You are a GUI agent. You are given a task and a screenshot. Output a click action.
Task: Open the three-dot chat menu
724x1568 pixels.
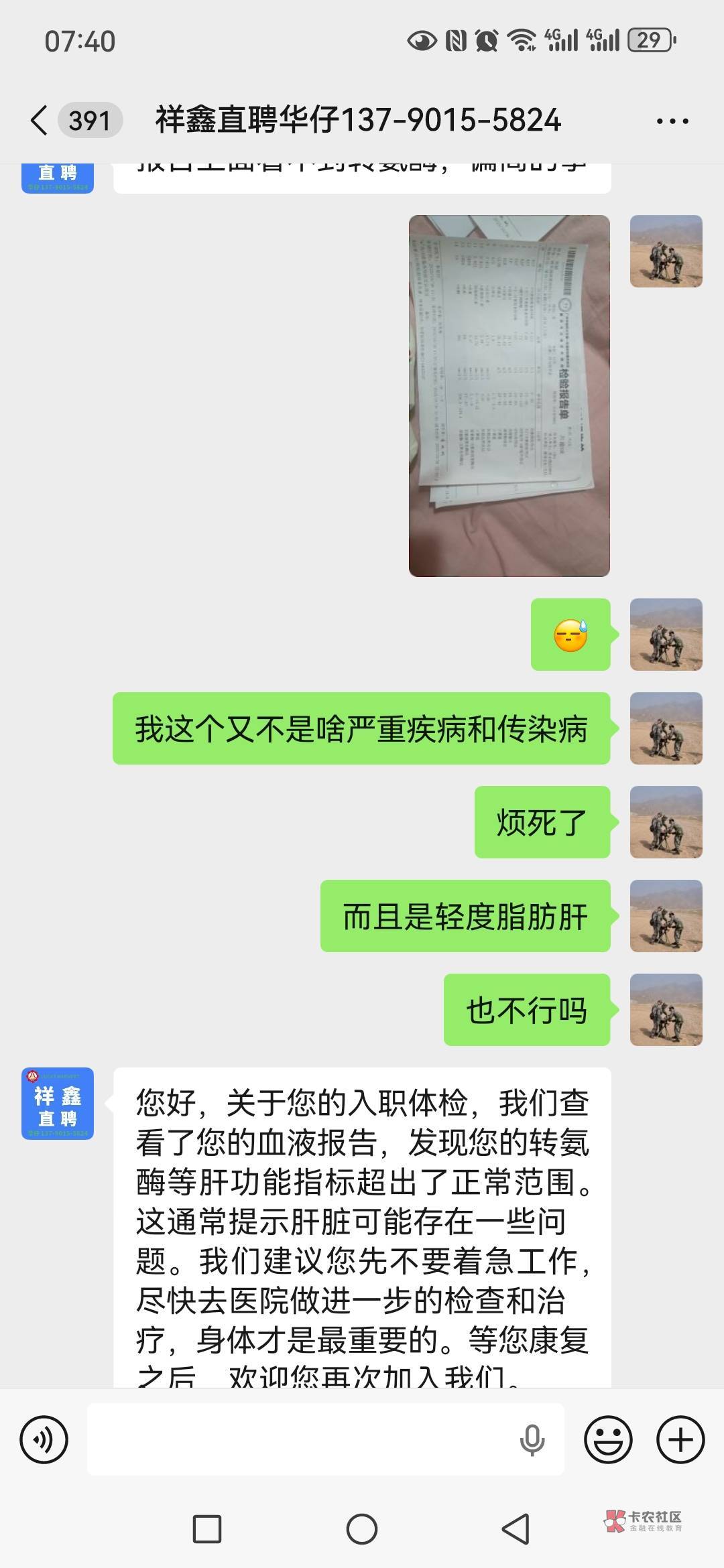point(672,121)
